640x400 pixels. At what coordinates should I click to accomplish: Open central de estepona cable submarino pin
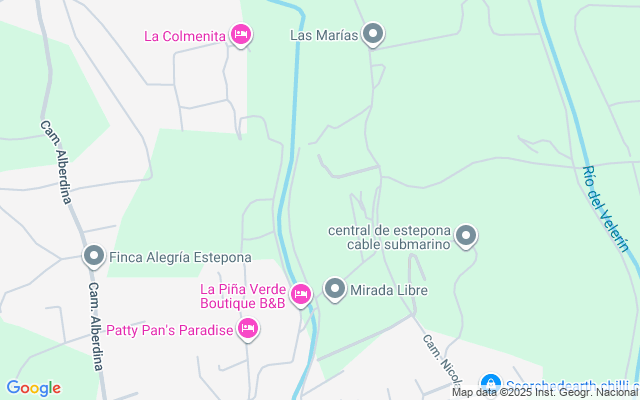(466, 237)
